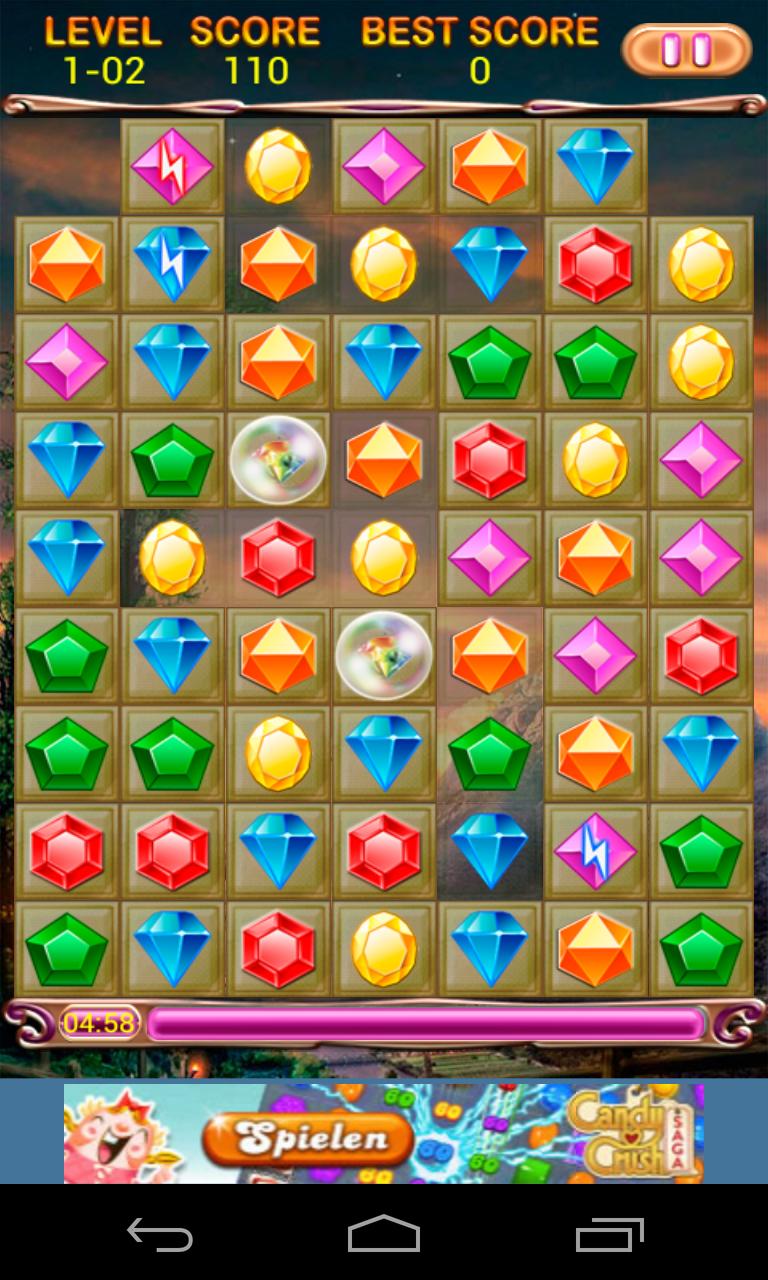Tap the gem trapped inside the upper bubble
This screenshot has height=1280, width=768.
tap(277, 459)
